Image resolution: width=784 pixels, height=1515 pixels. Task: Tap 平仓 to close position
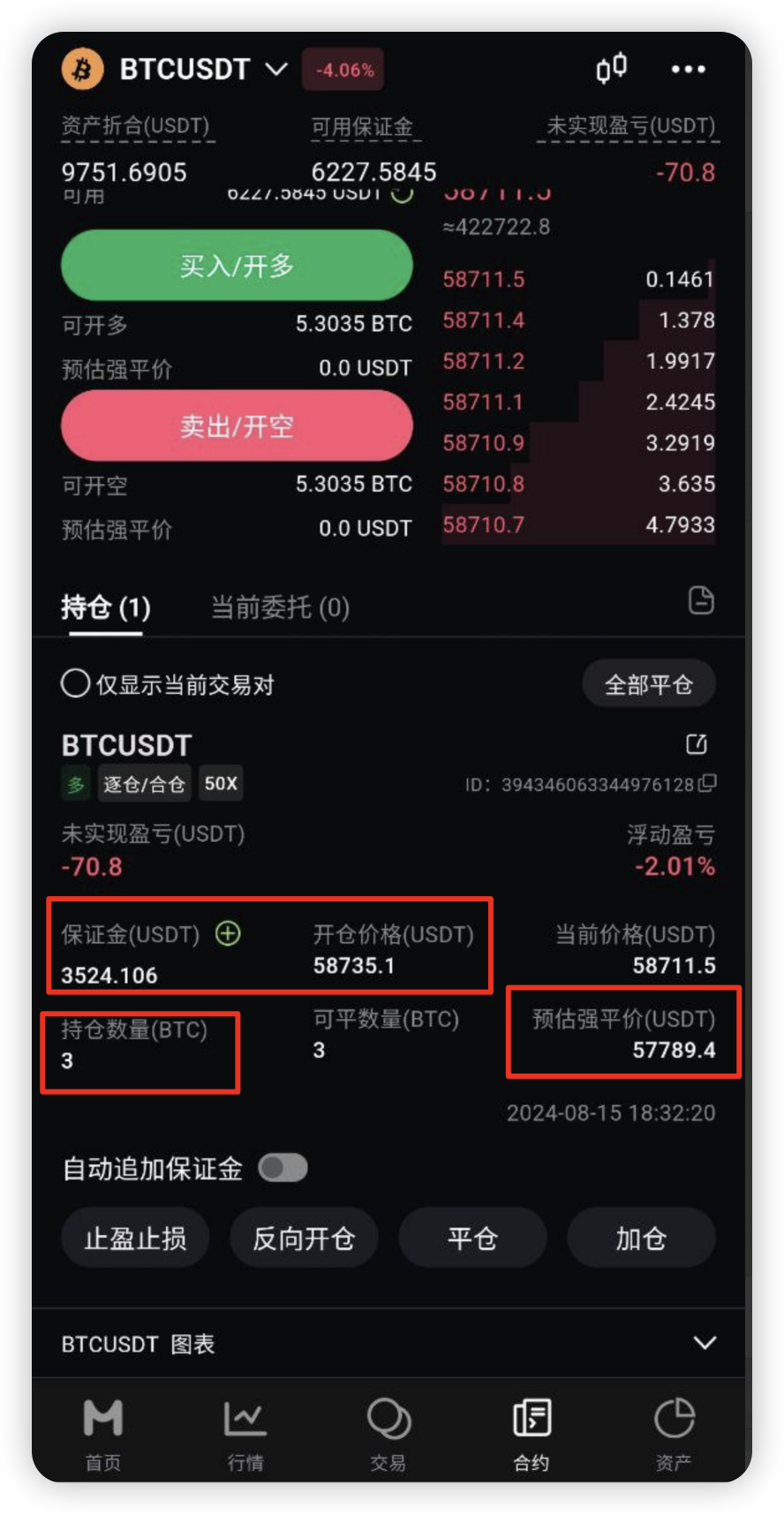tap(472, 1238)
